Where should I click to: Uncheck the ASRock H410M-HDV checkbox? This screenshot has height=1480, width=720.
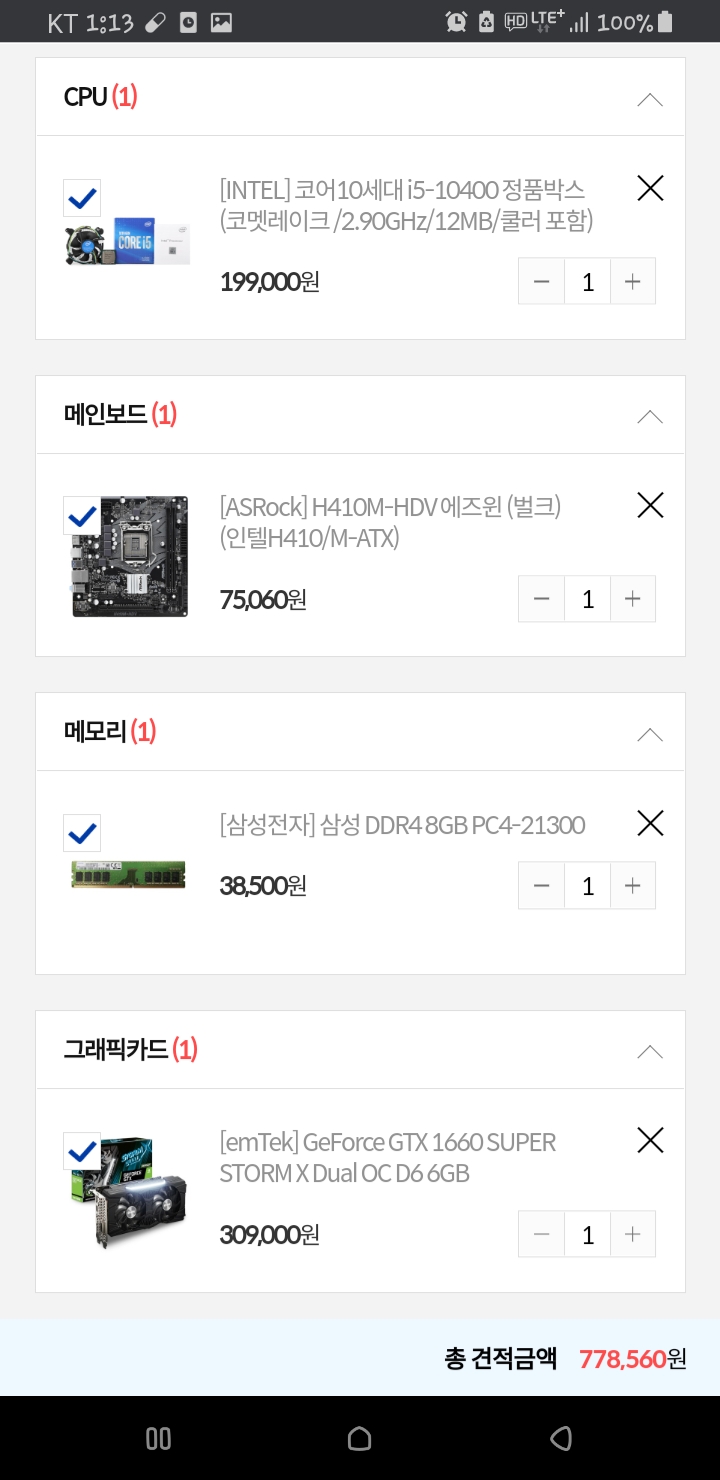(82, 516)
